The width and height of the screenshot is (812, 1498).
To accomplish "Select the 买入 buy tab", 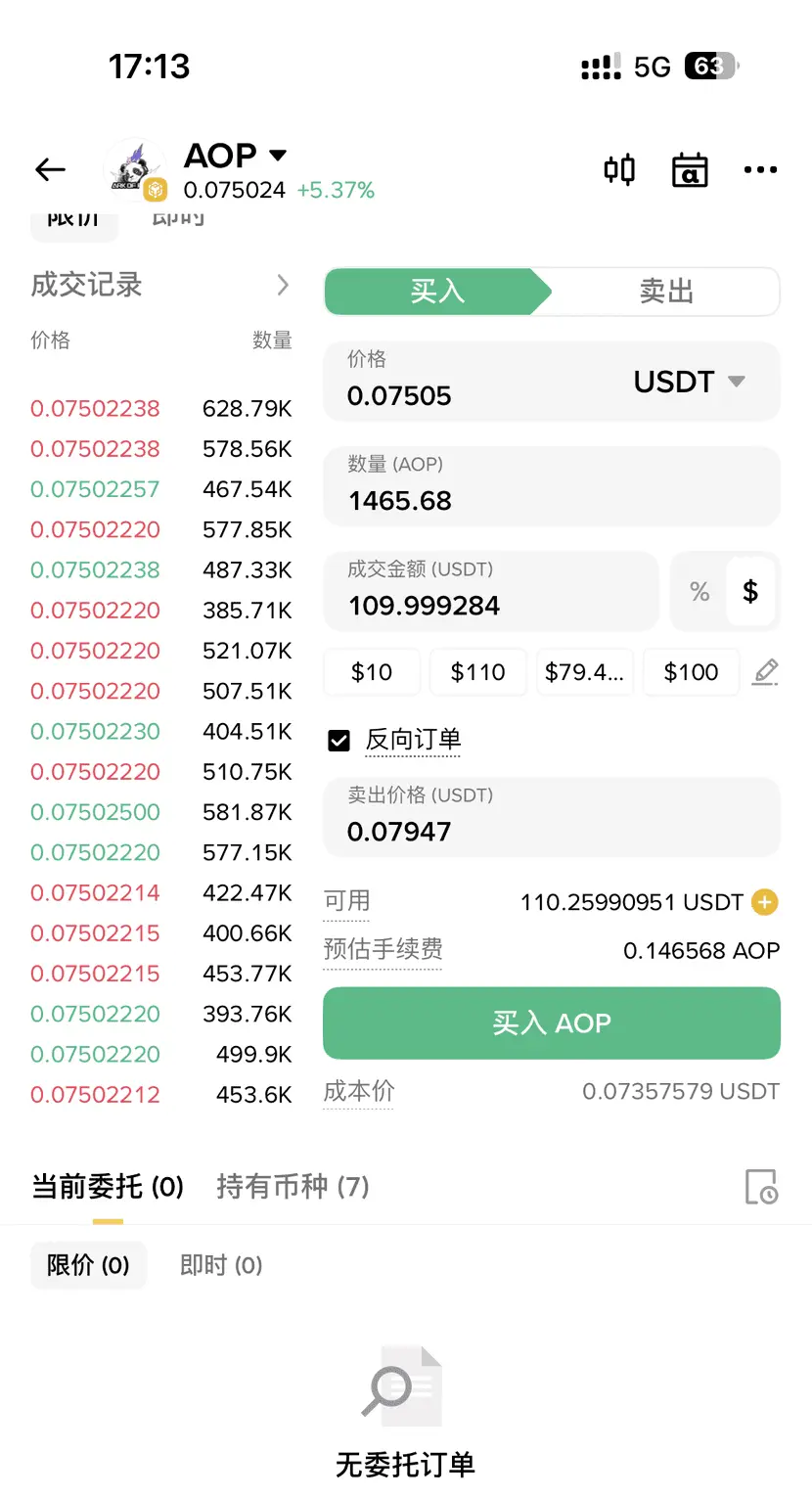I will pyautogui.click(x=436, y=292).
